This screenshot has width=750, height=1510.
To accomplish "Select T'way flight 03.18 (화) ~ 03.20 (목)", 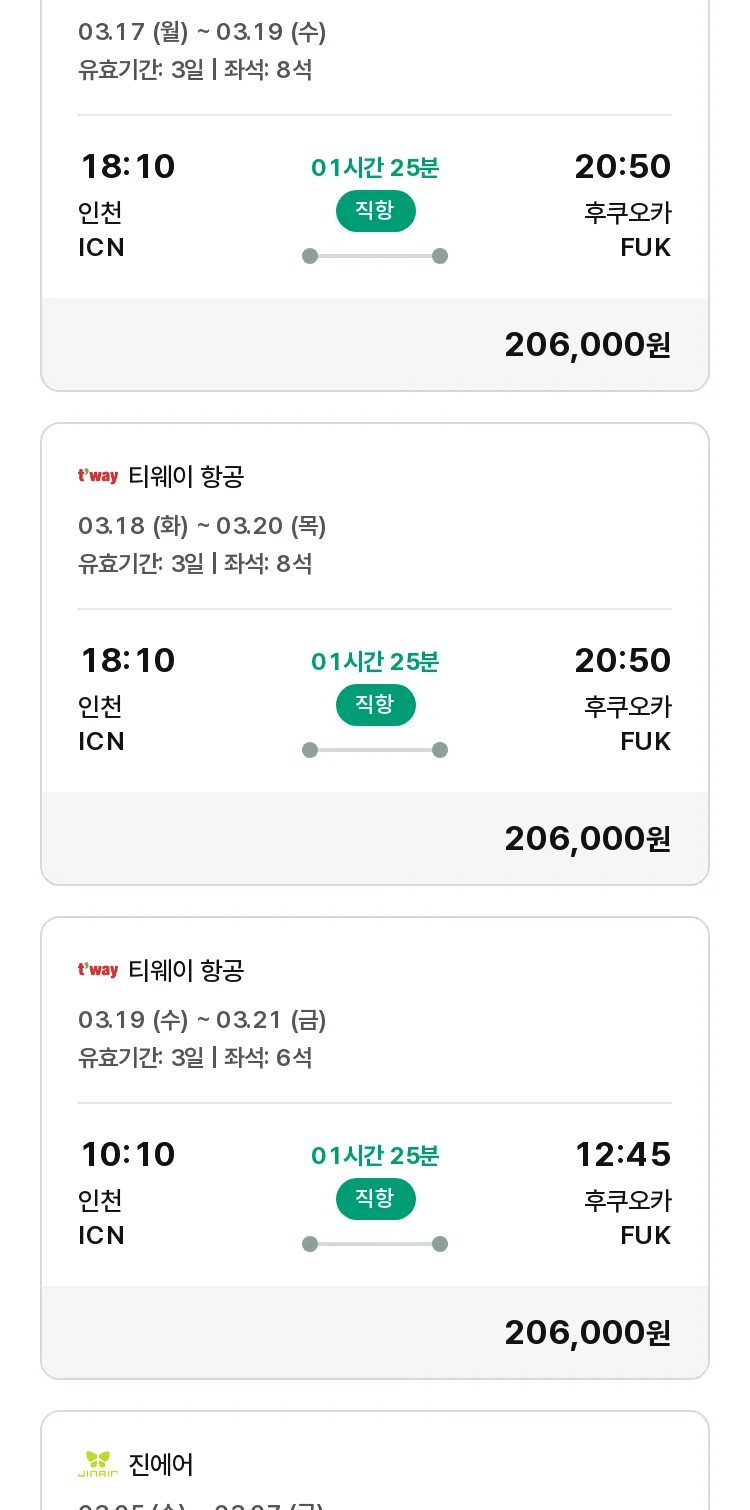I will 375,654.
